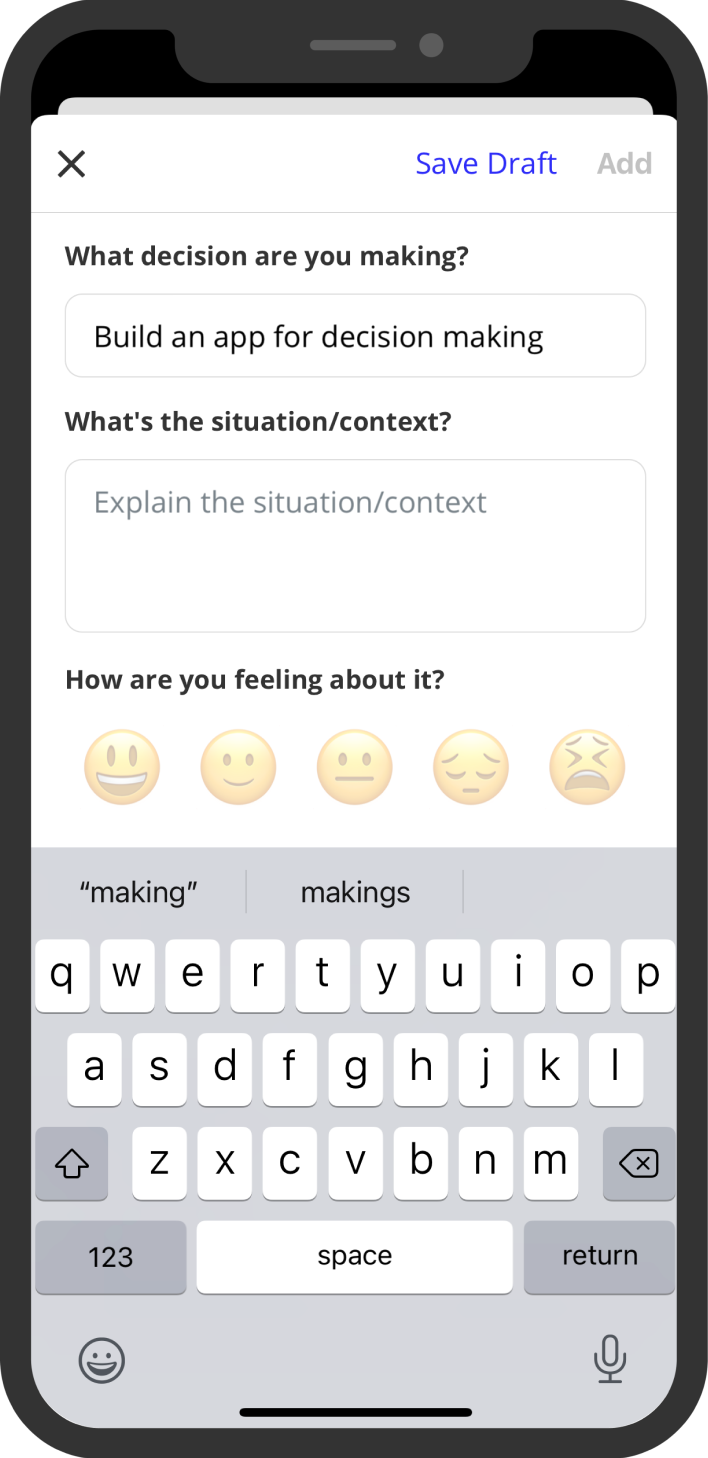Focus the situation/context text box
The width and height of the screenshot is (708, 1458).
[355, 546]
